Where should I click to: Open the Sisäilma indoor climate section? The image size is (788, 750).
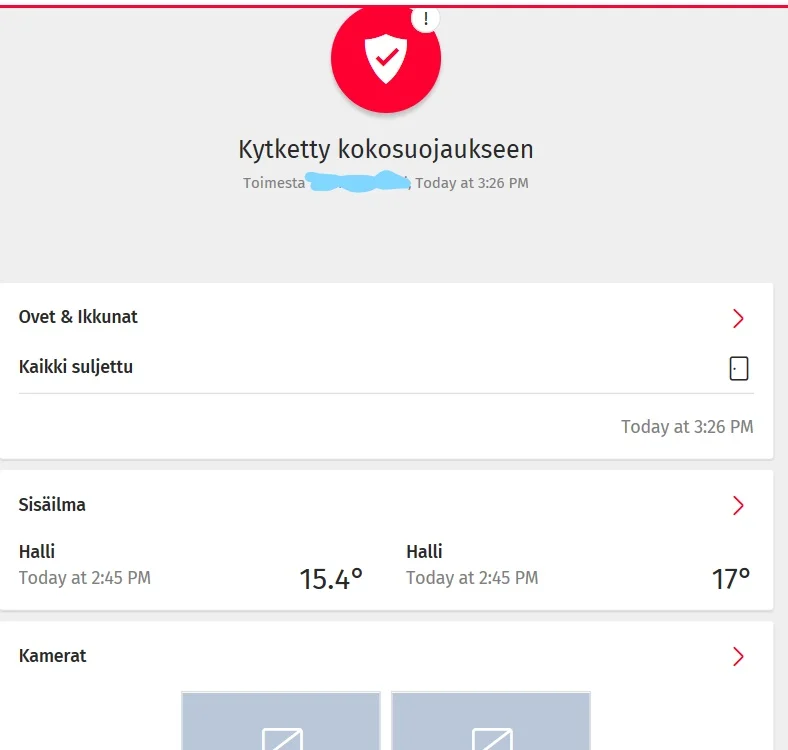coord(738,505)
